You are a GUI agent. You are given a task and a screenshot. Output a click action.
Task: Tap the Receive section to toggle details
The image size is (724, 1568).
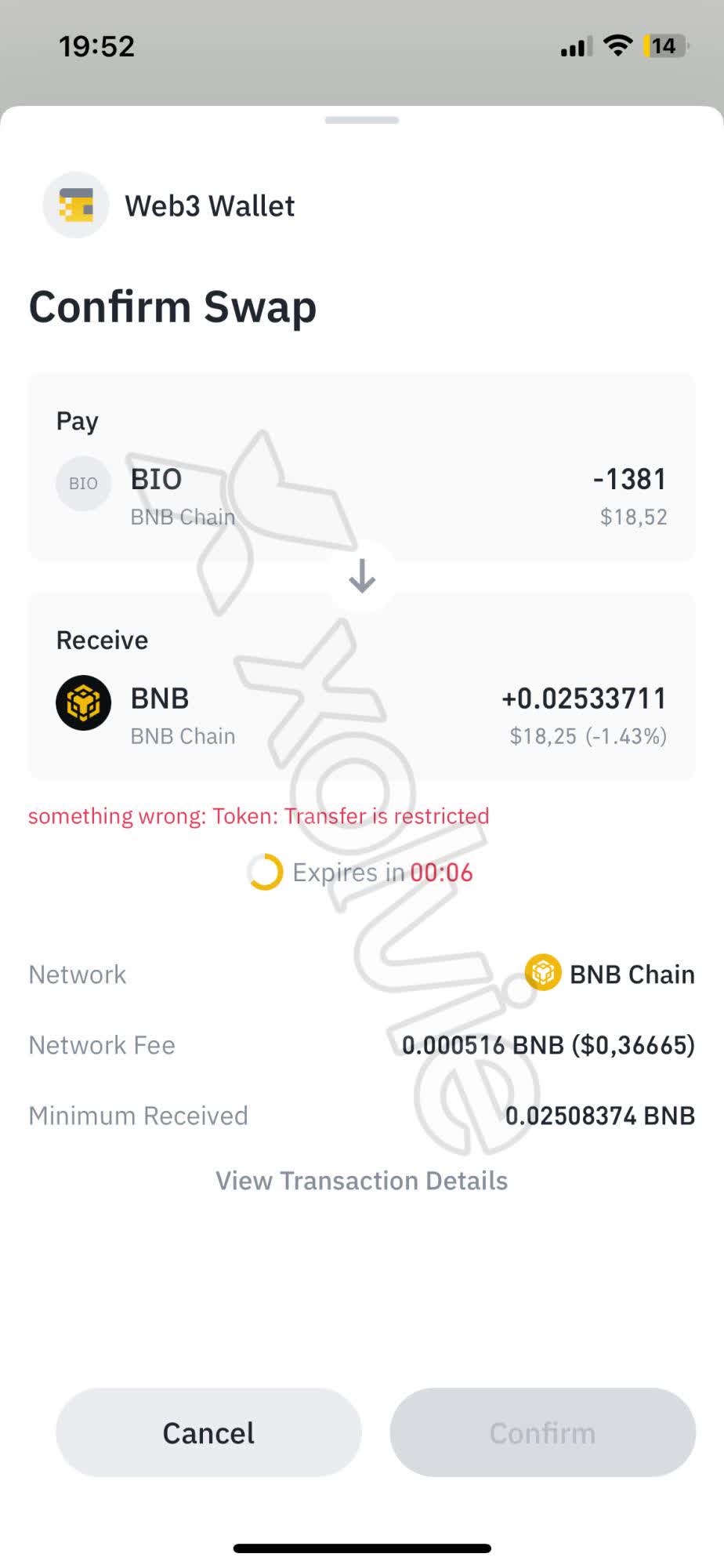(x=361, y=686)
